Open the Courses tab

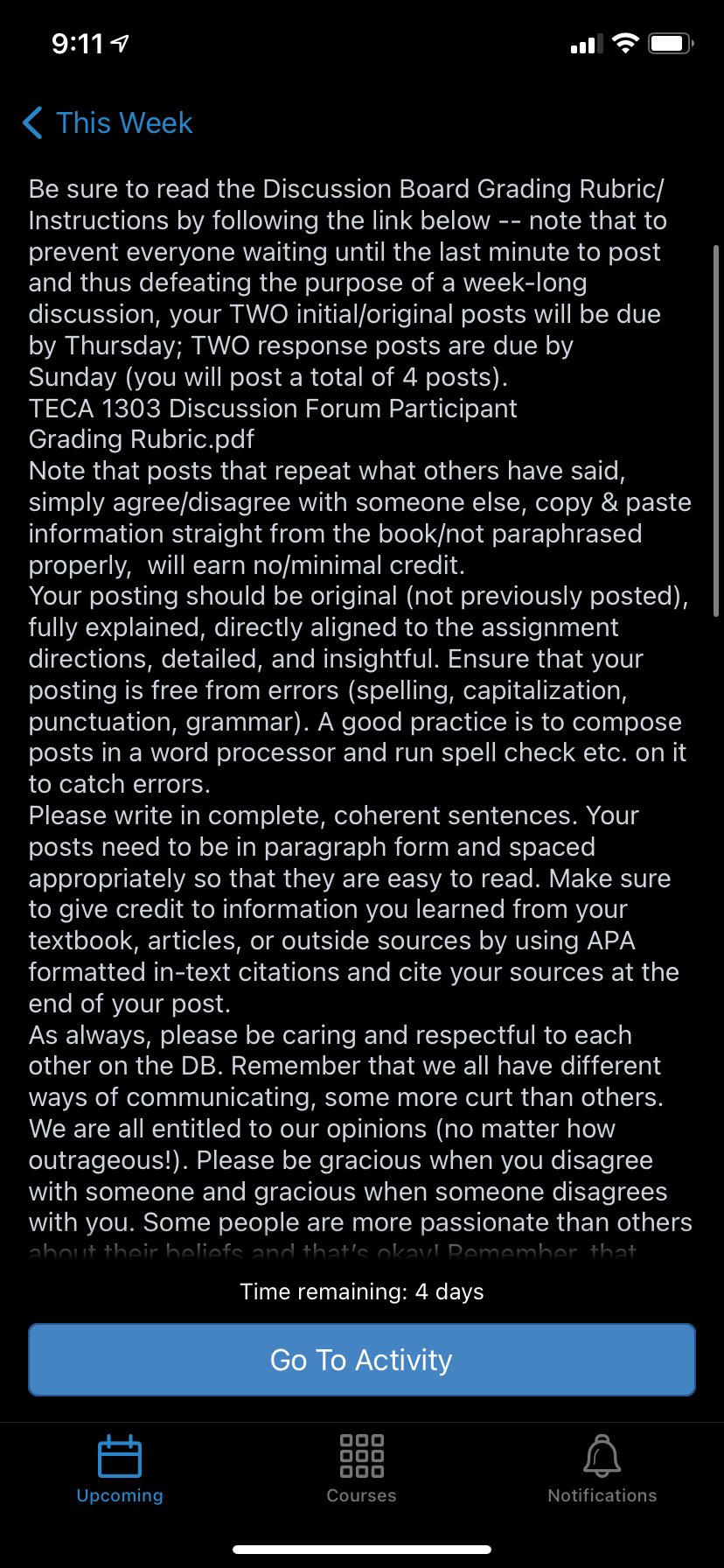[361, 1469]
